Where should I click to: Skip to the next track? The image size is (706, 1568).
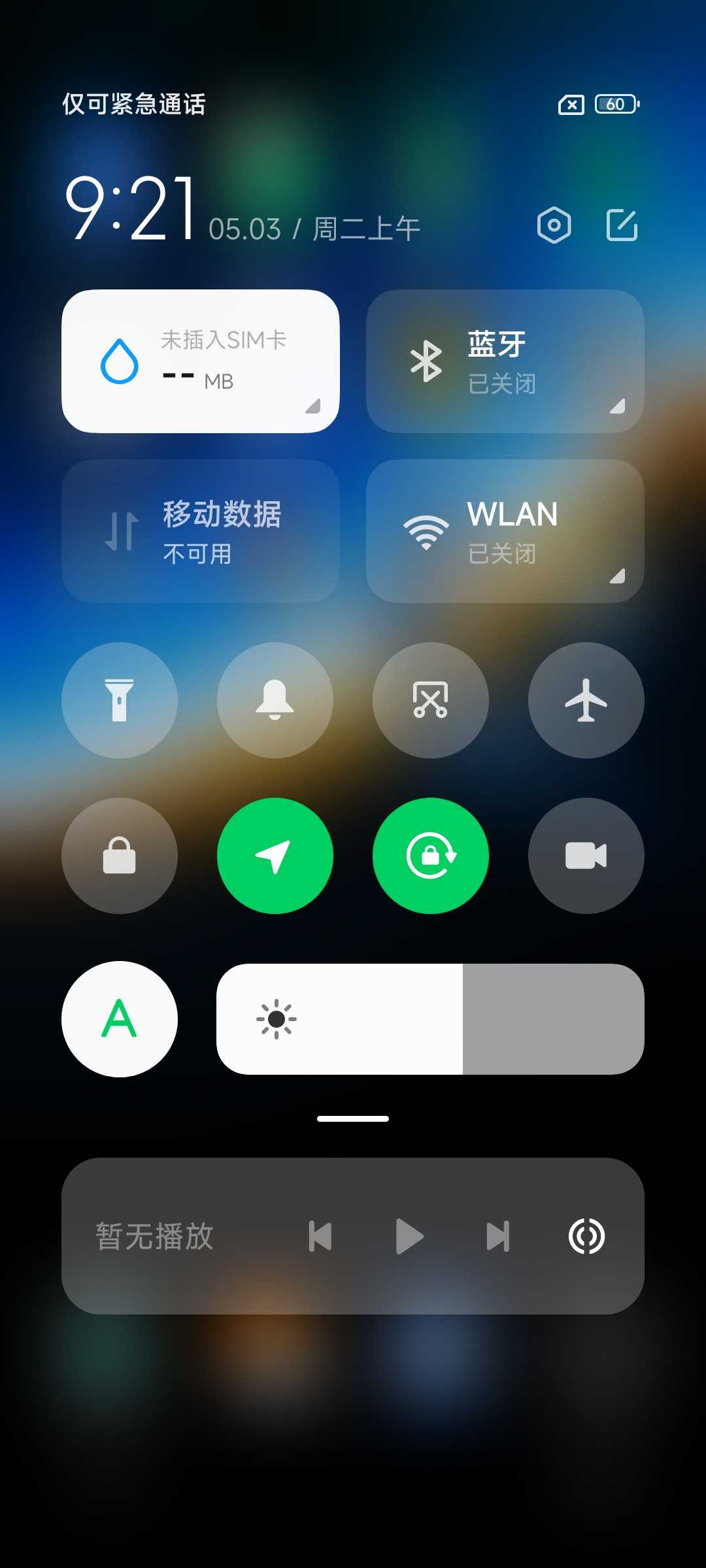pyautogui.click(x=497, y=1236)
